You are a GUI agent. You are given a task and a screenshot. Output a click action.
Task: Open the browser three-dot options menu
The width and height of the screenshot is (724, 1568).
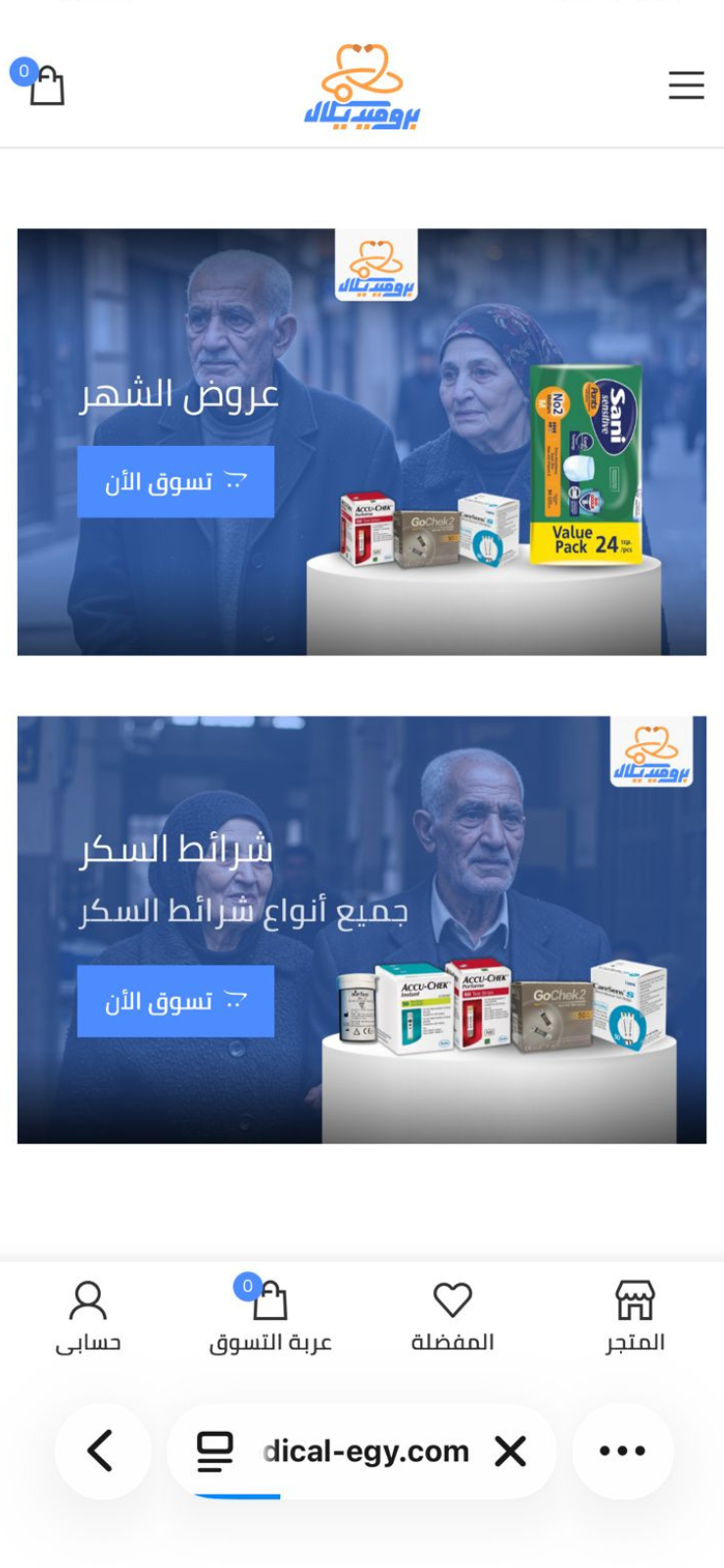(622, 1450)
